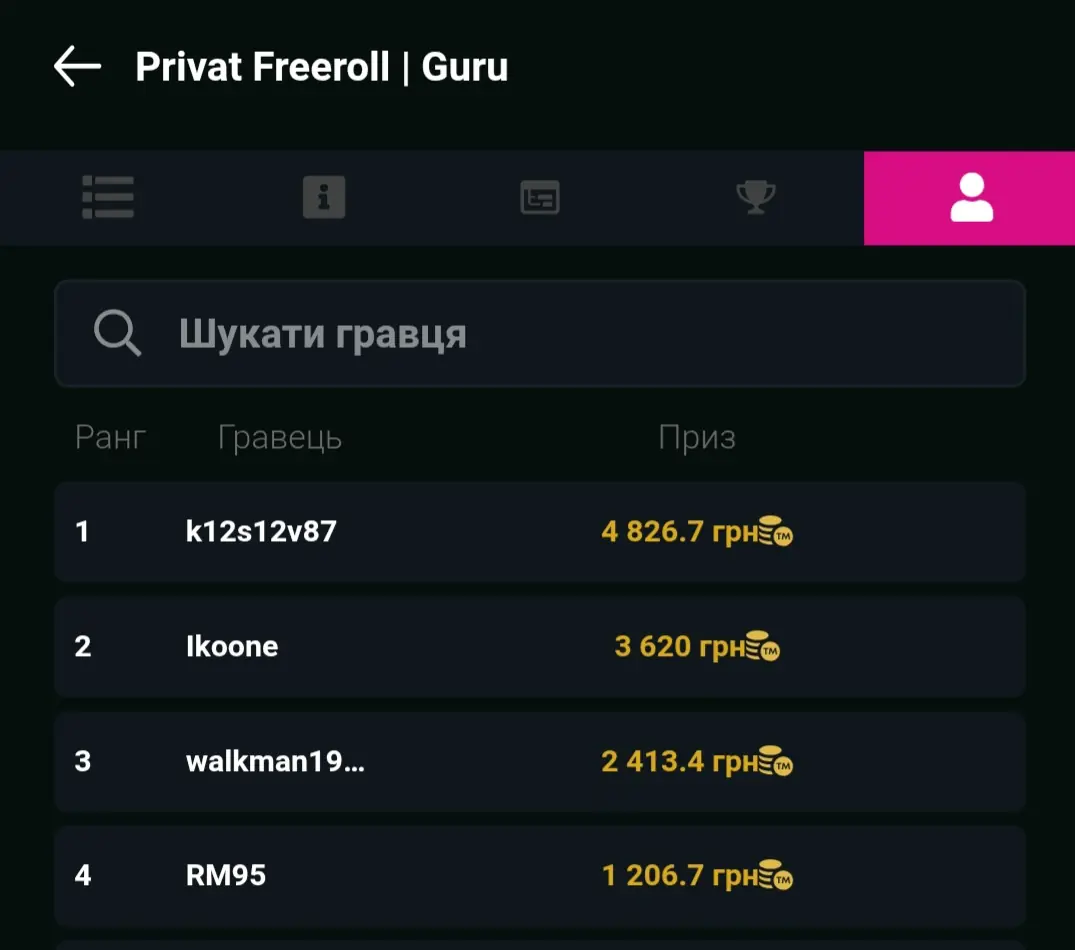Switch to the list tab
This screenshot has height=950, width=1075.
pyautogui.click(x=108, y=197)
